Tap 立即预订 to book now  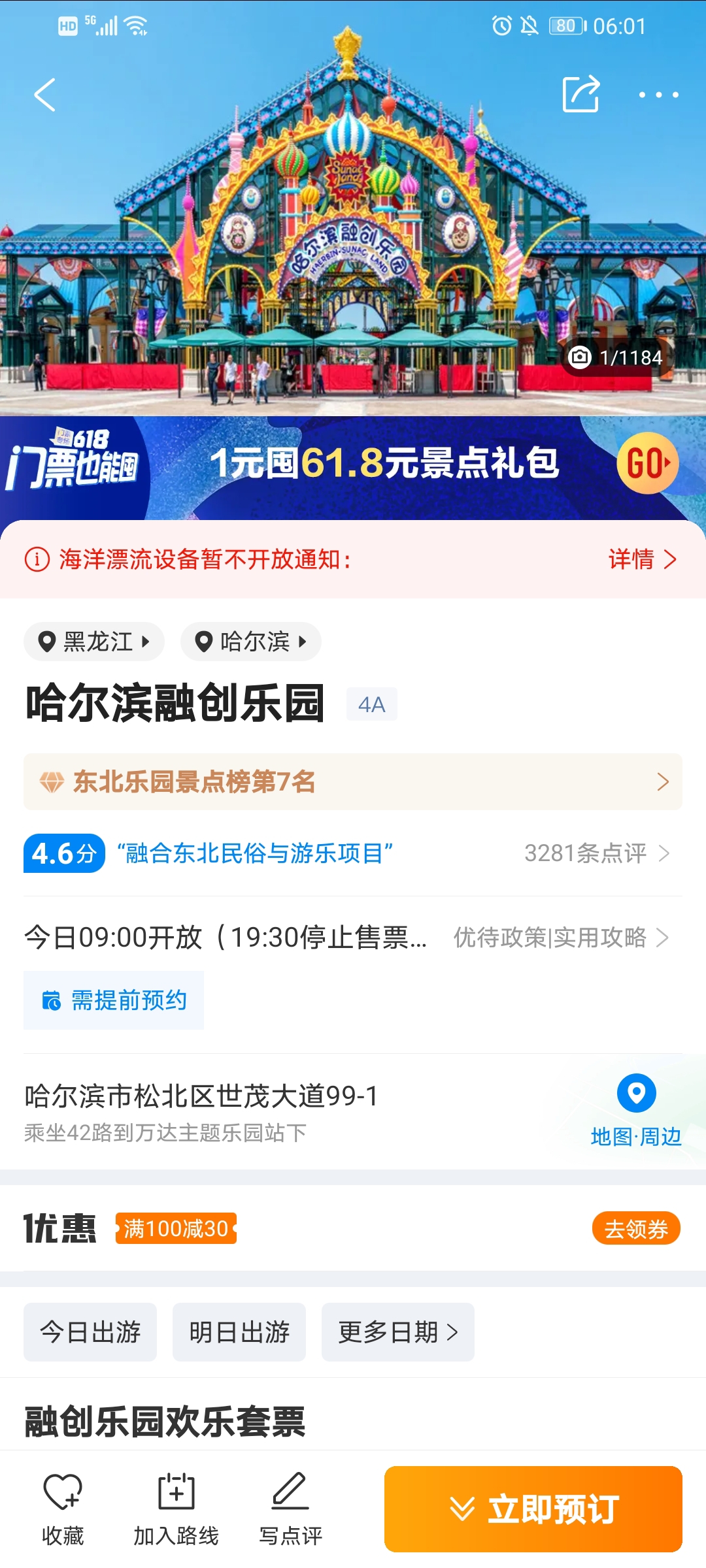533,1509
